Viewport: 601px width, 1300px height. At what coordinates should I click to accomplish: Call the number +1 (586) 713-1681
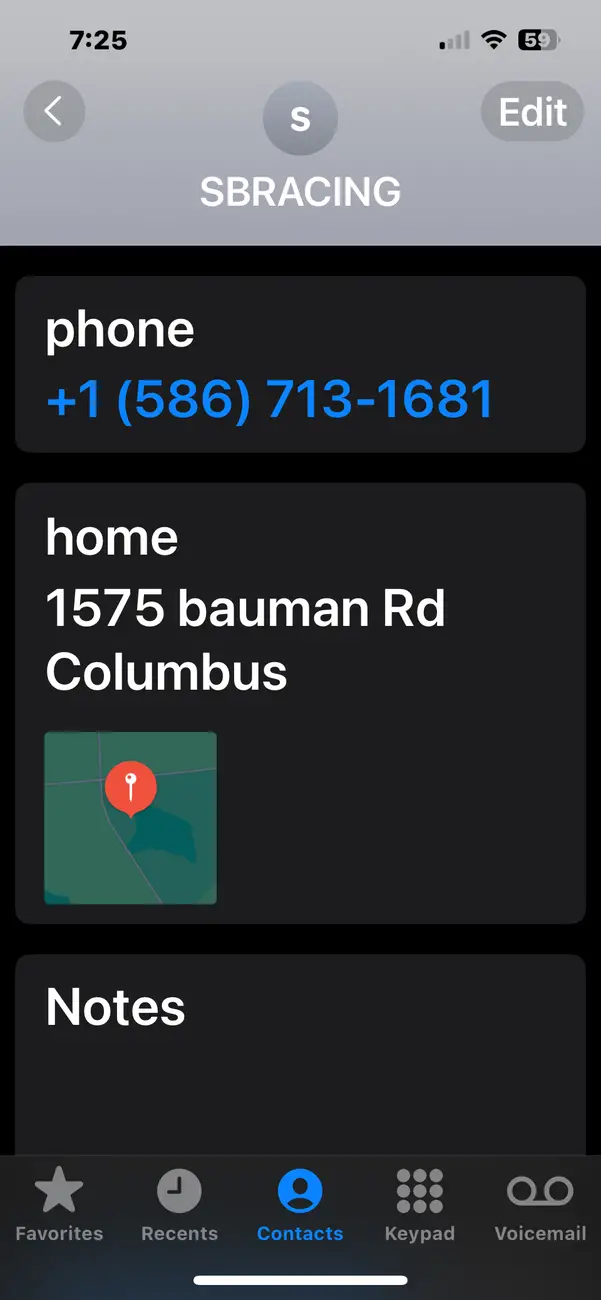(270, 399)
